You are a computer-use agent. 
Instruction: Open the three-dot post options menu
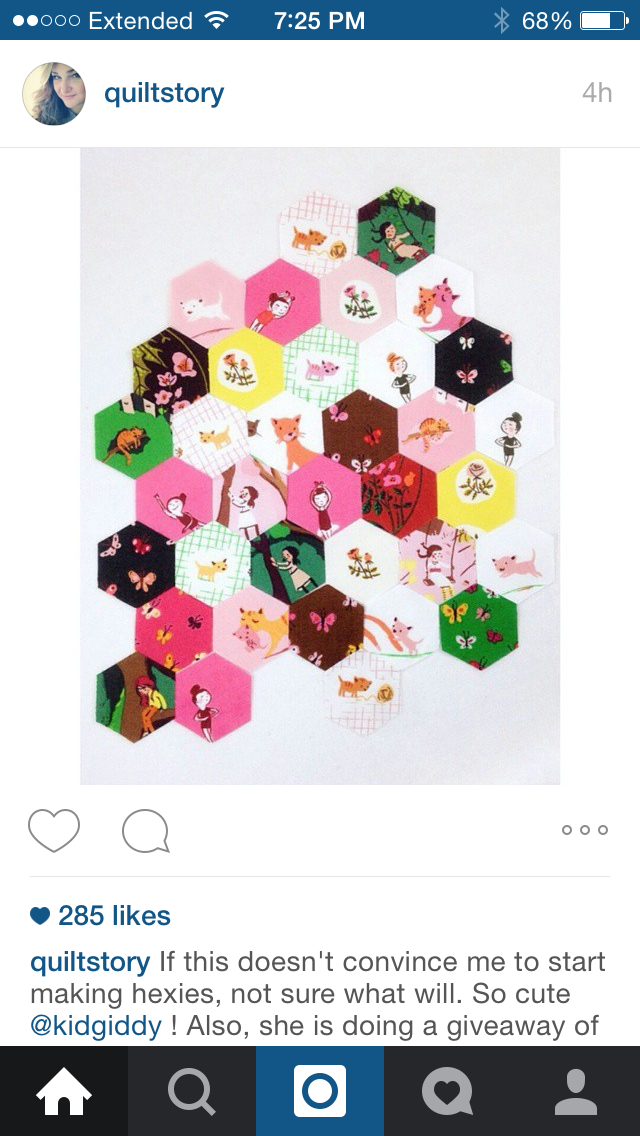[584, 830]
